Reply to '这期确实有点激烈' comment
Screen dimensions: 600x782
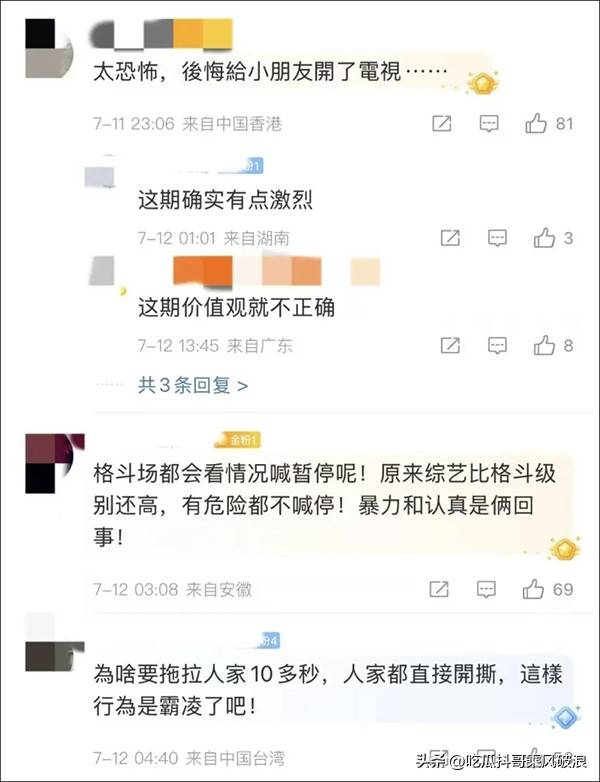pos(497,238)
